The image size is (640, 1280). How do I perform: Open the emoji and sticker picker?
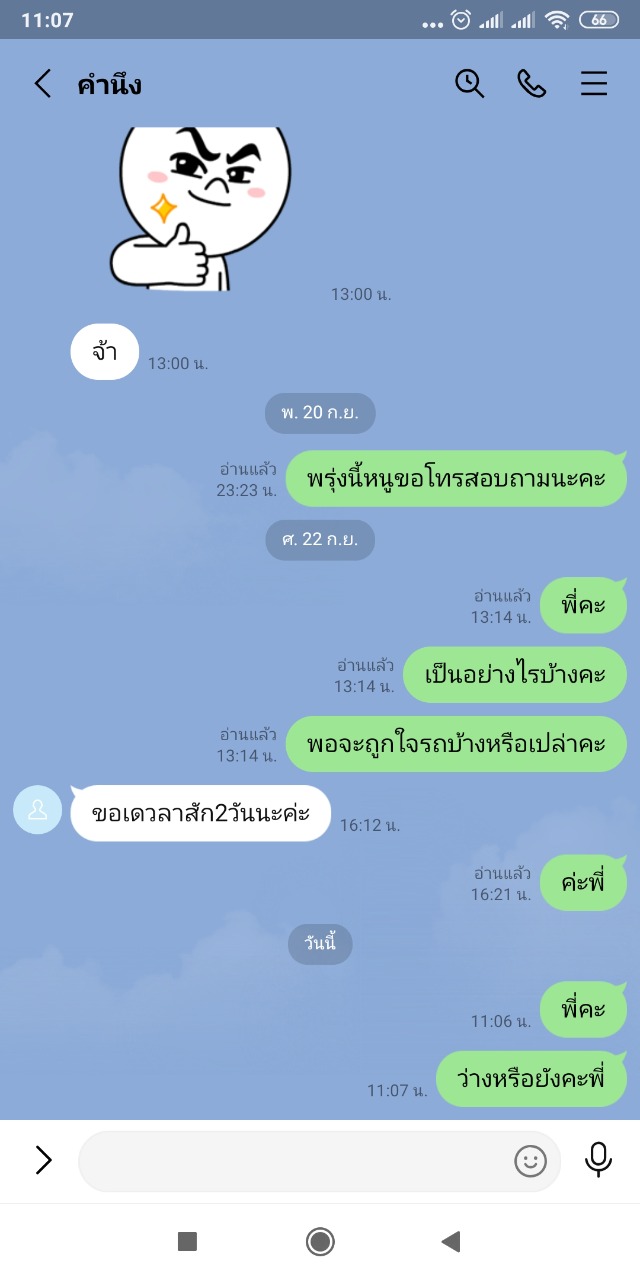coord(530,1161)
